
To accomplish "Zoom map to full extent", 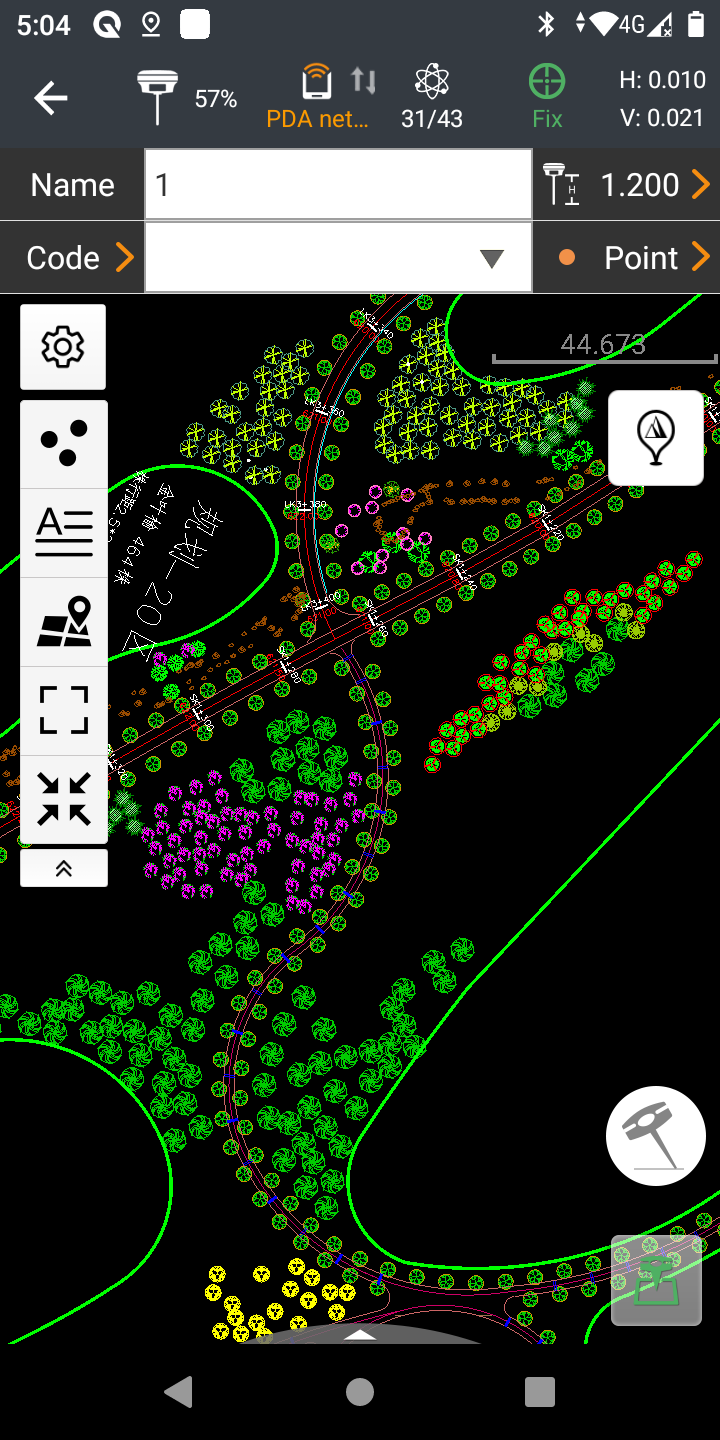I will 63,710.
